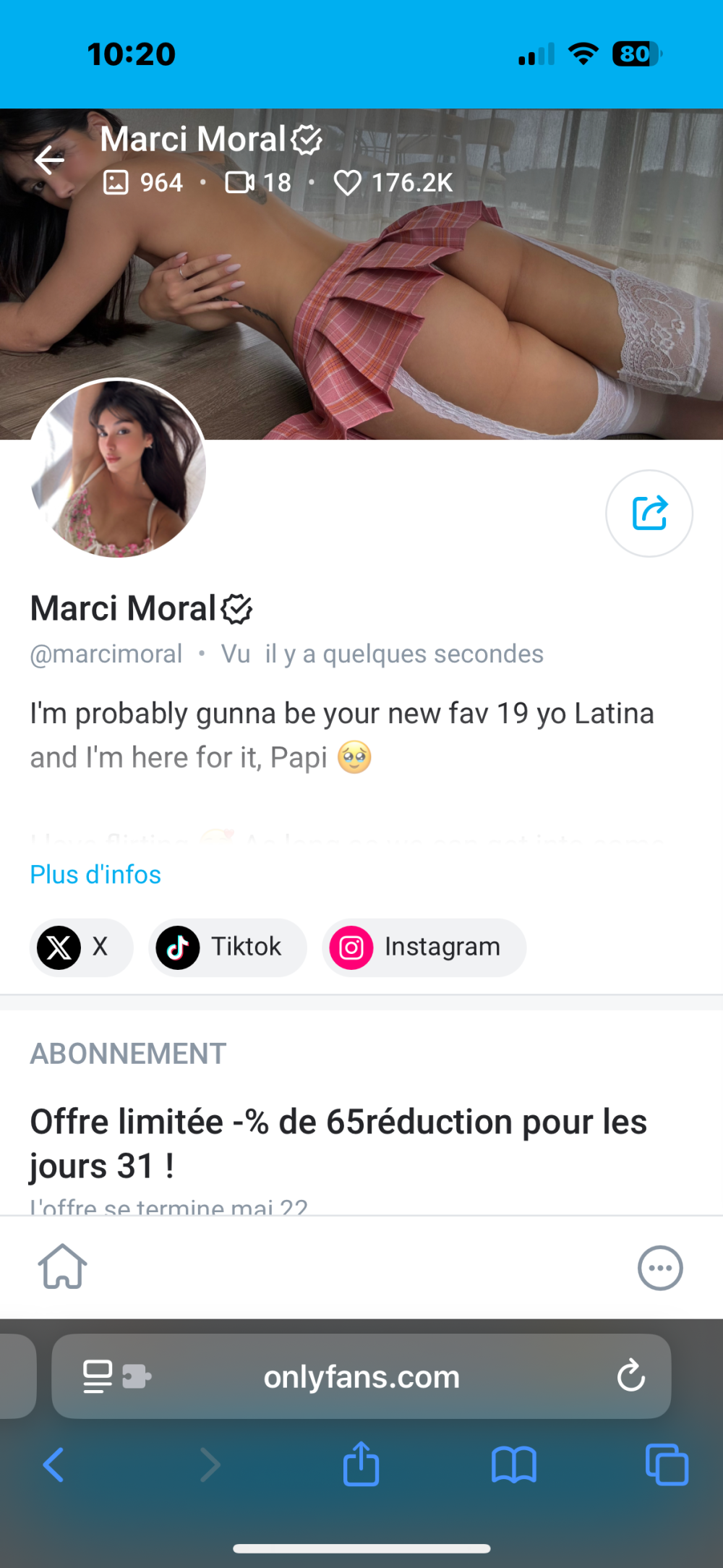Expand the bio with Plus d'infos

click(x=95, y=874)
